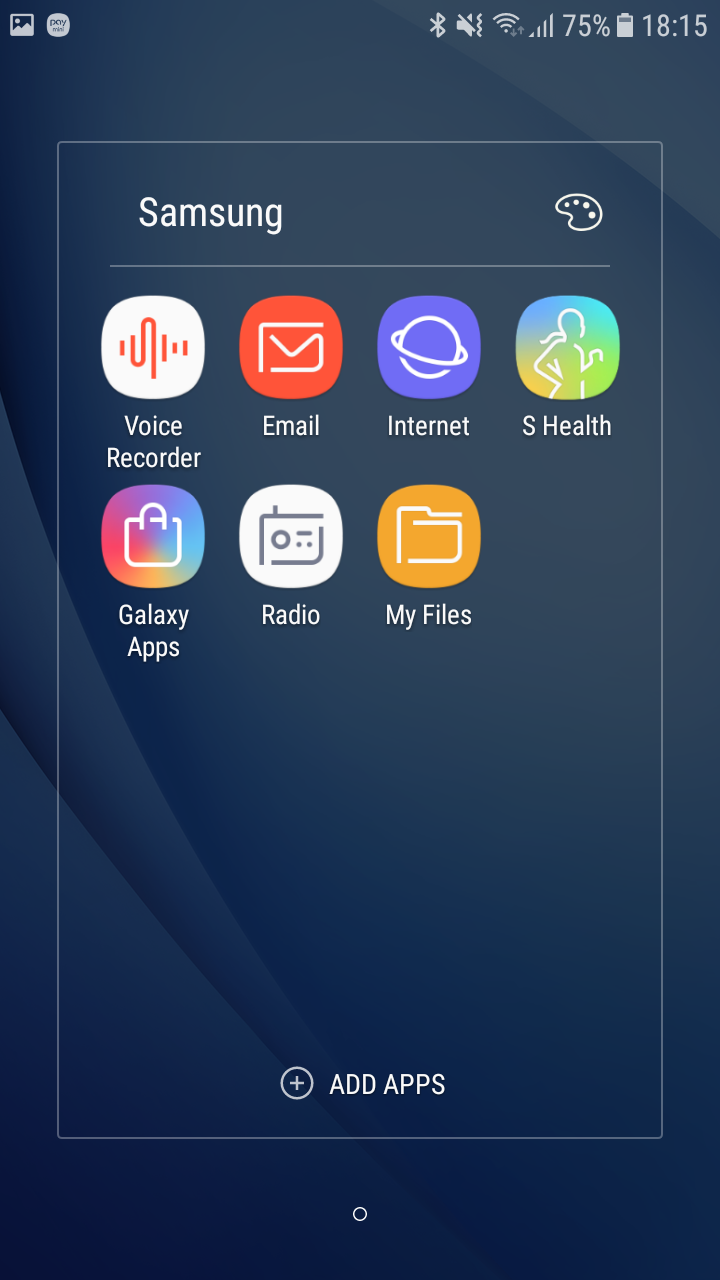Open the folder color palette
The width and height of the screenshot is (720, 1280).
click(x=579, y=213)
